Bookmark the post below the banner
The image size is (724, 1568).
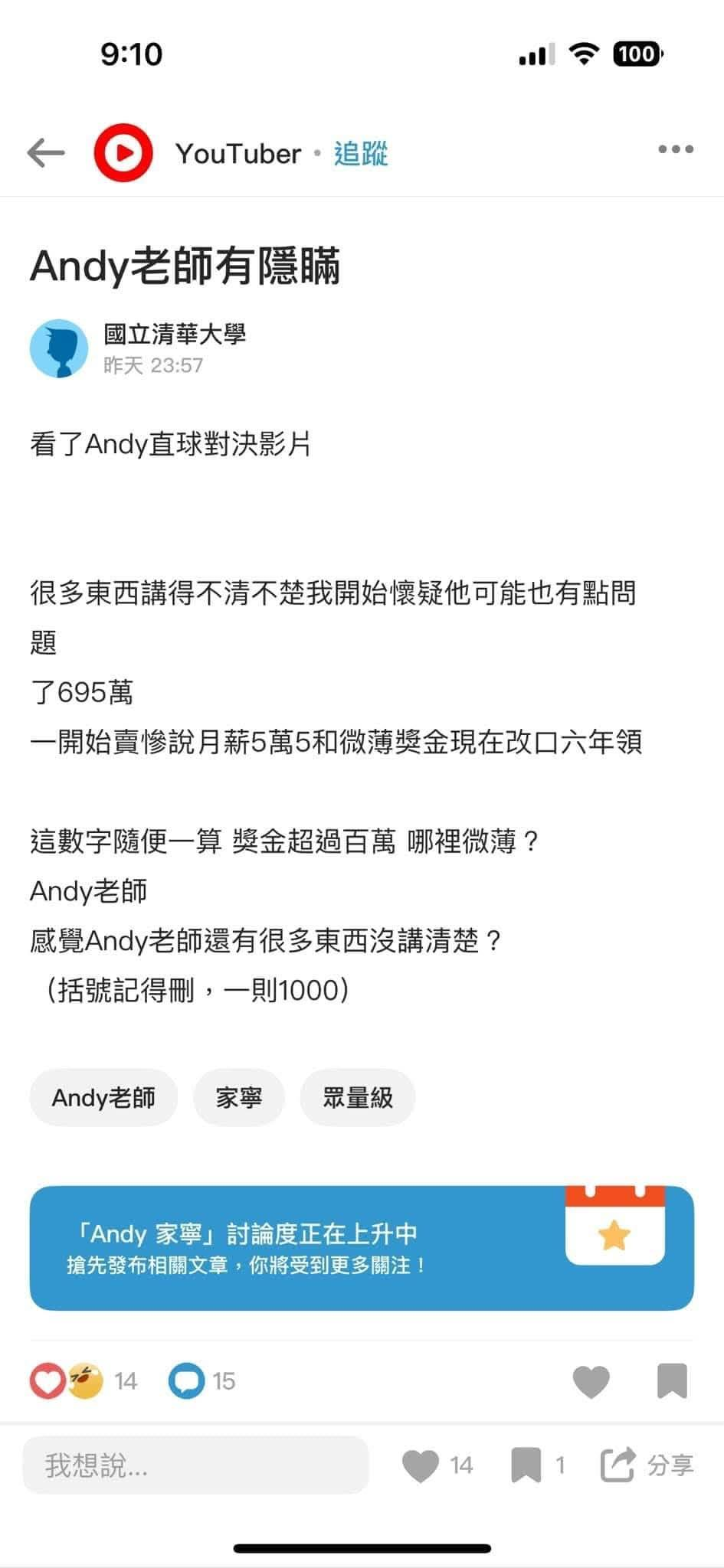(672, 1381)
